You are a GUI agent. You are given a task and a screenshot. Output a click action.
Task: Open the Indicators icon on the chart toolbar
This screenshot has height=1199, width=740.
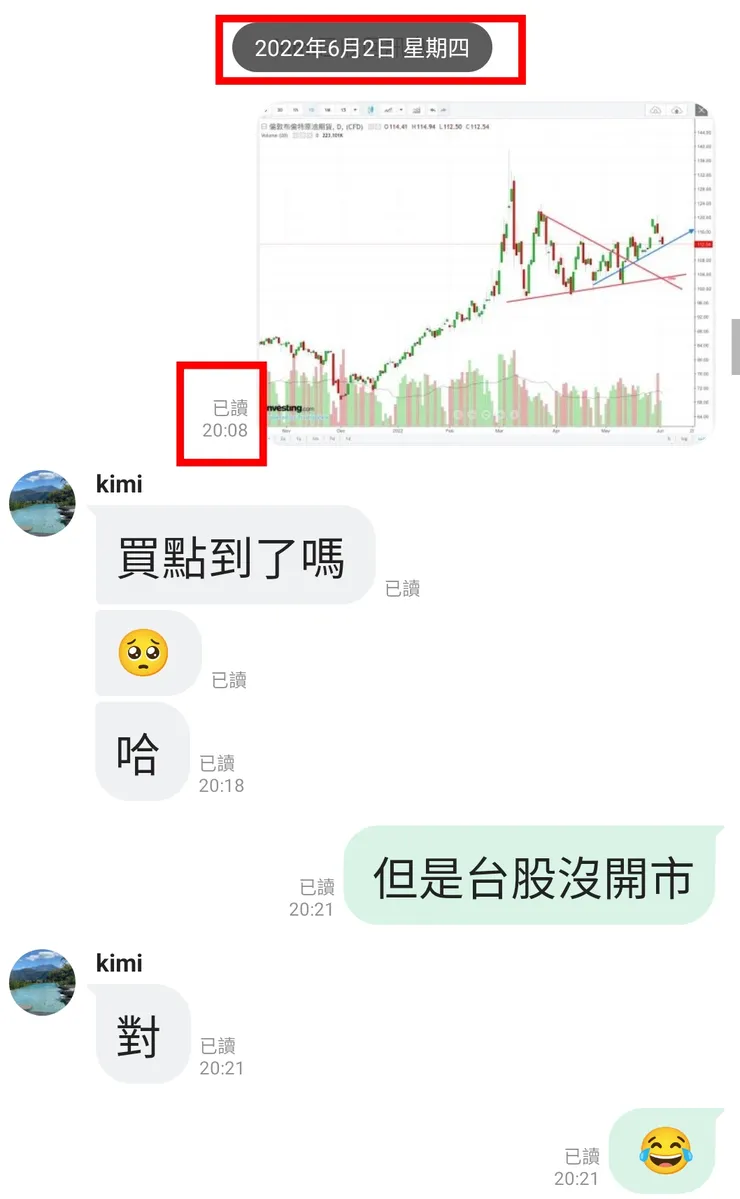coord(415,109)
